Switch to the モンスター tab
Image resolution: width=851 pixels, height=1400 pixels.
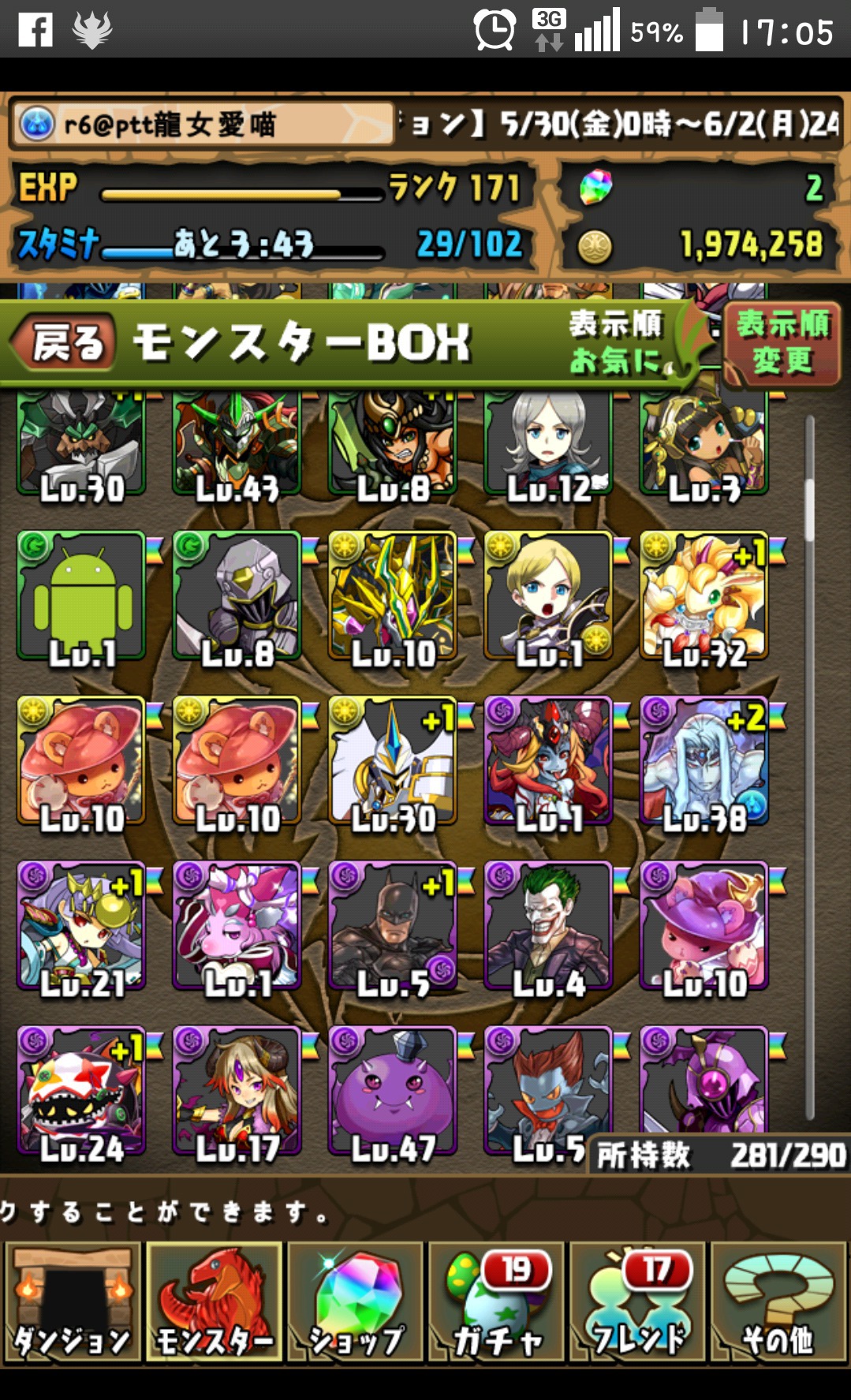tap(214, 1303)
